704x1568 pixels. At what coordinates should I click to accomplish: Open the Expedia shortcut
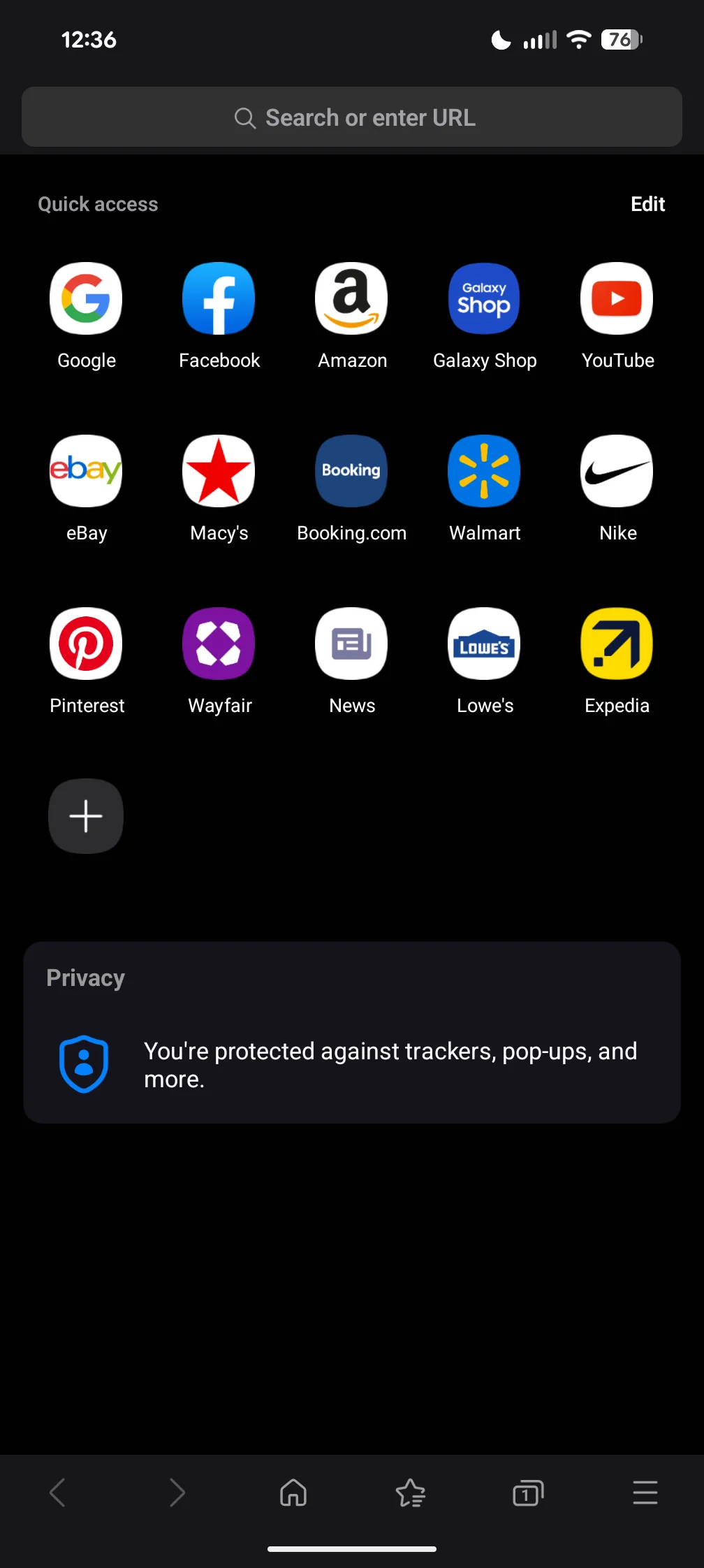coord(617,644)
